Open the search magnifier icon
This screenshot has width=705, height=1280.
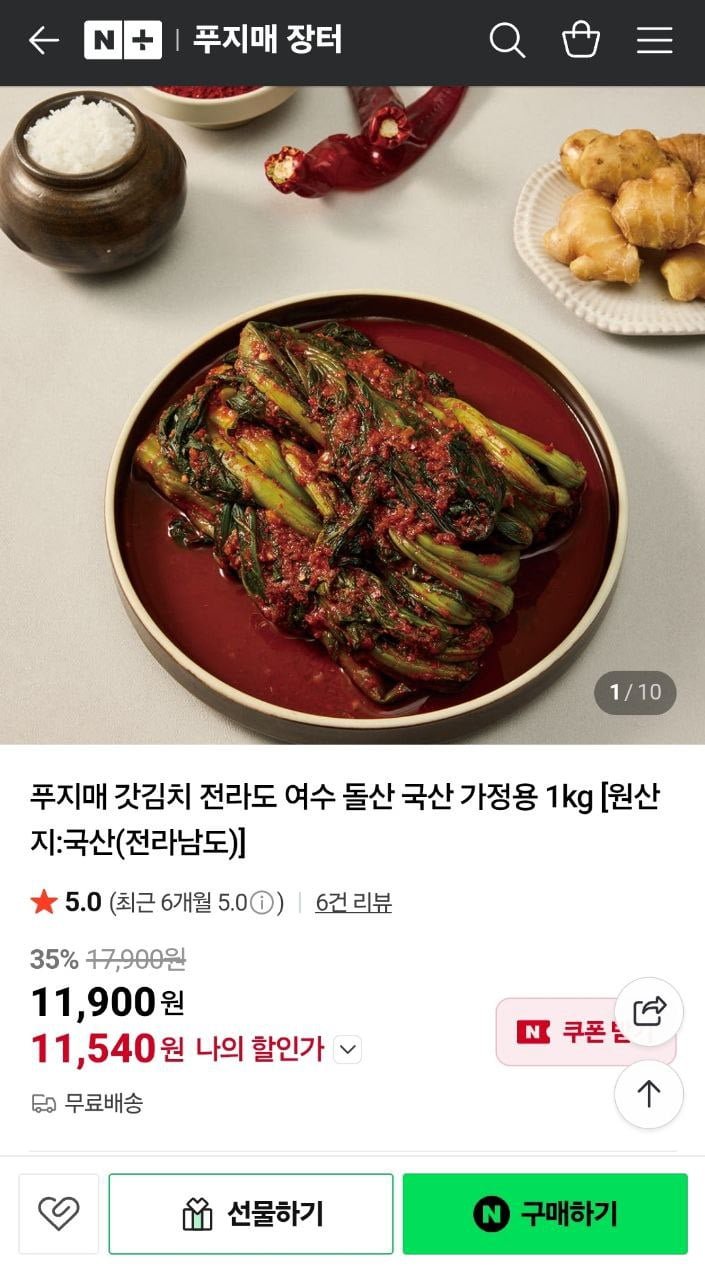(507, 41)
